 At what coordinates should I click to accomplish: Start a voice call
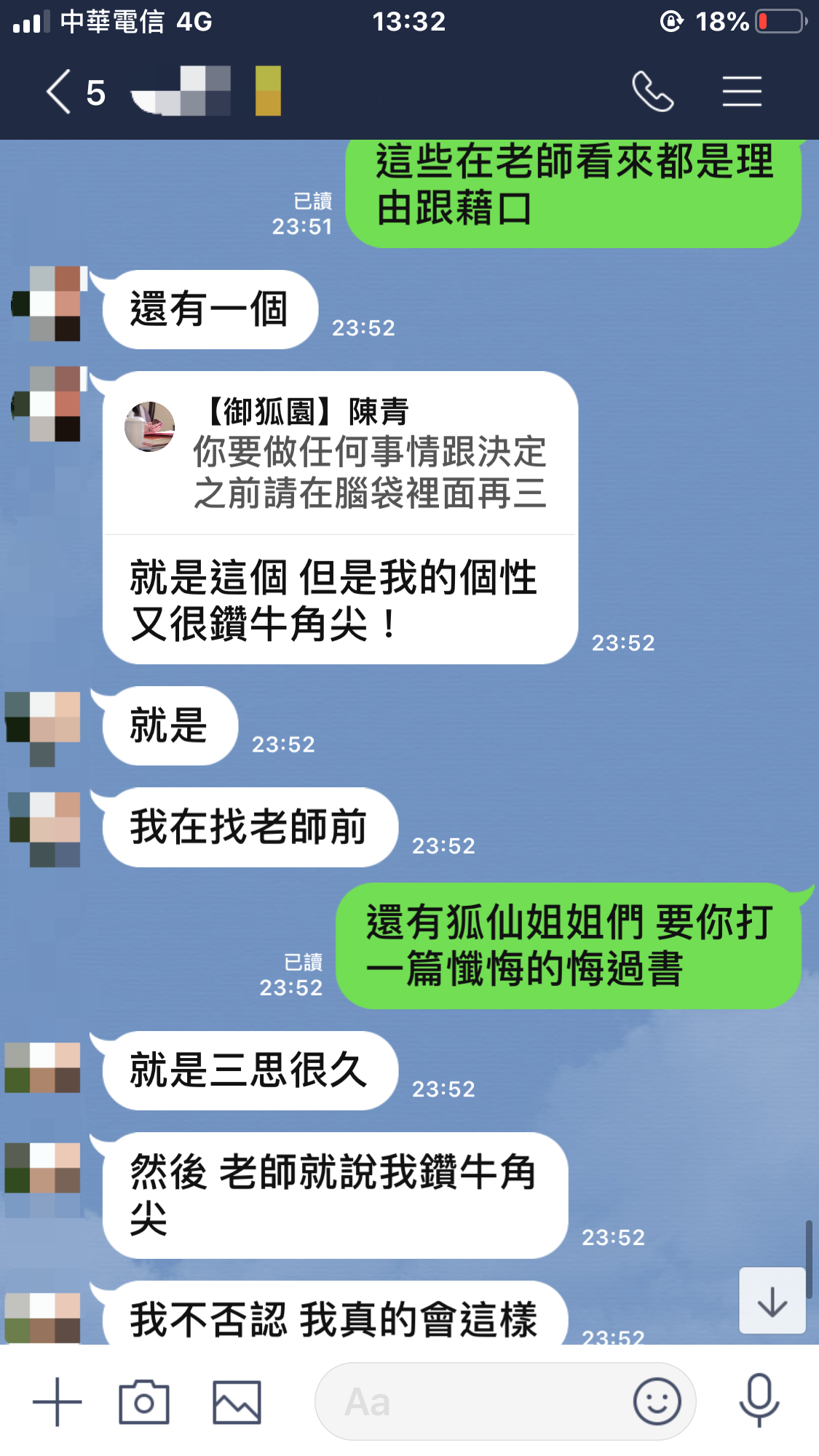click(x=652, y=92)
